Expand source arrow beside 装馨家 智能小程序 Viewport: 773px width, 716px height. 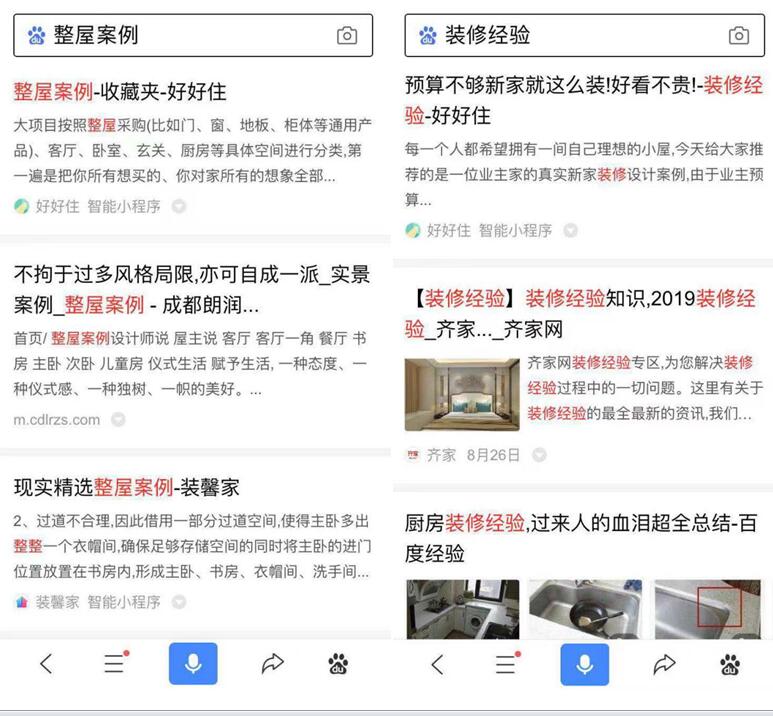(x=179, y=602)
